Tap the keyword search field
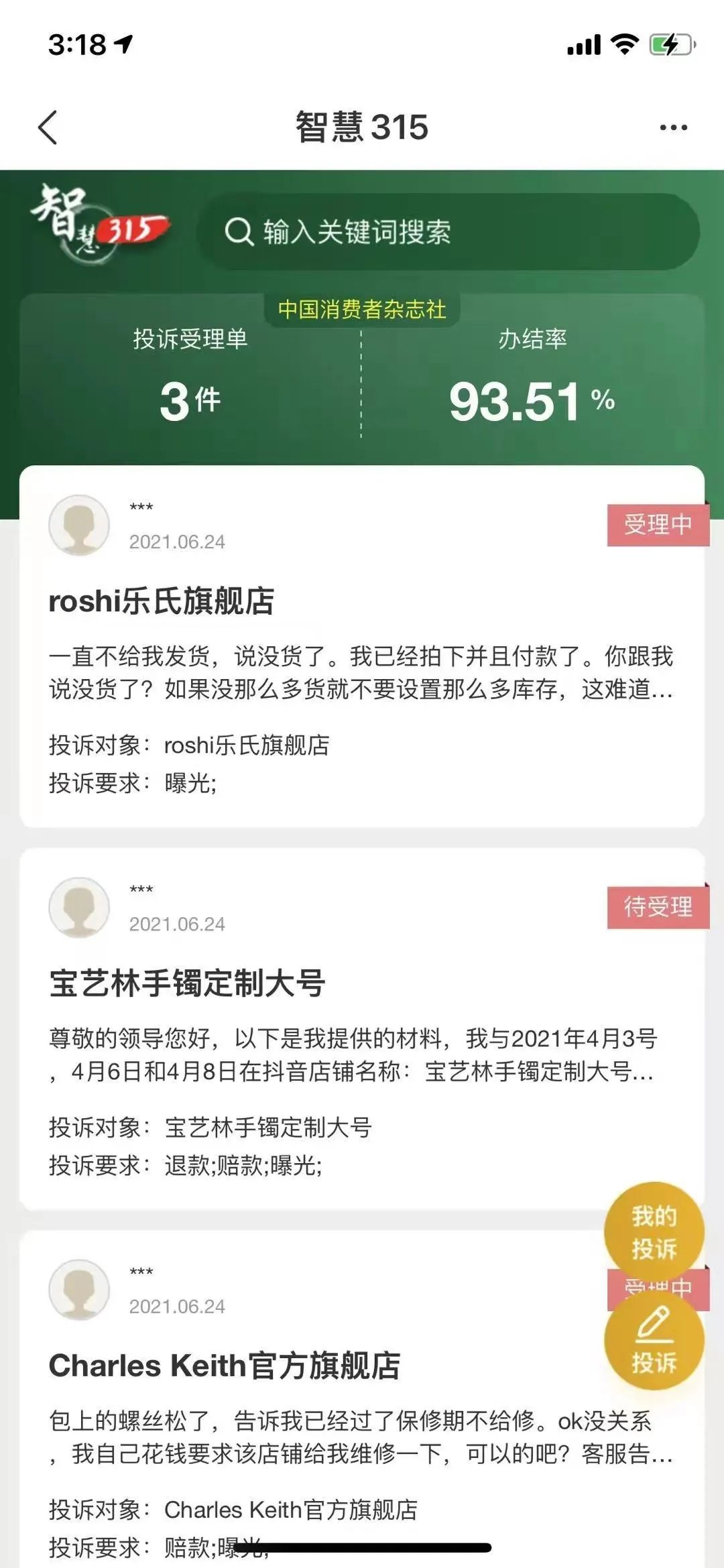 448,232
